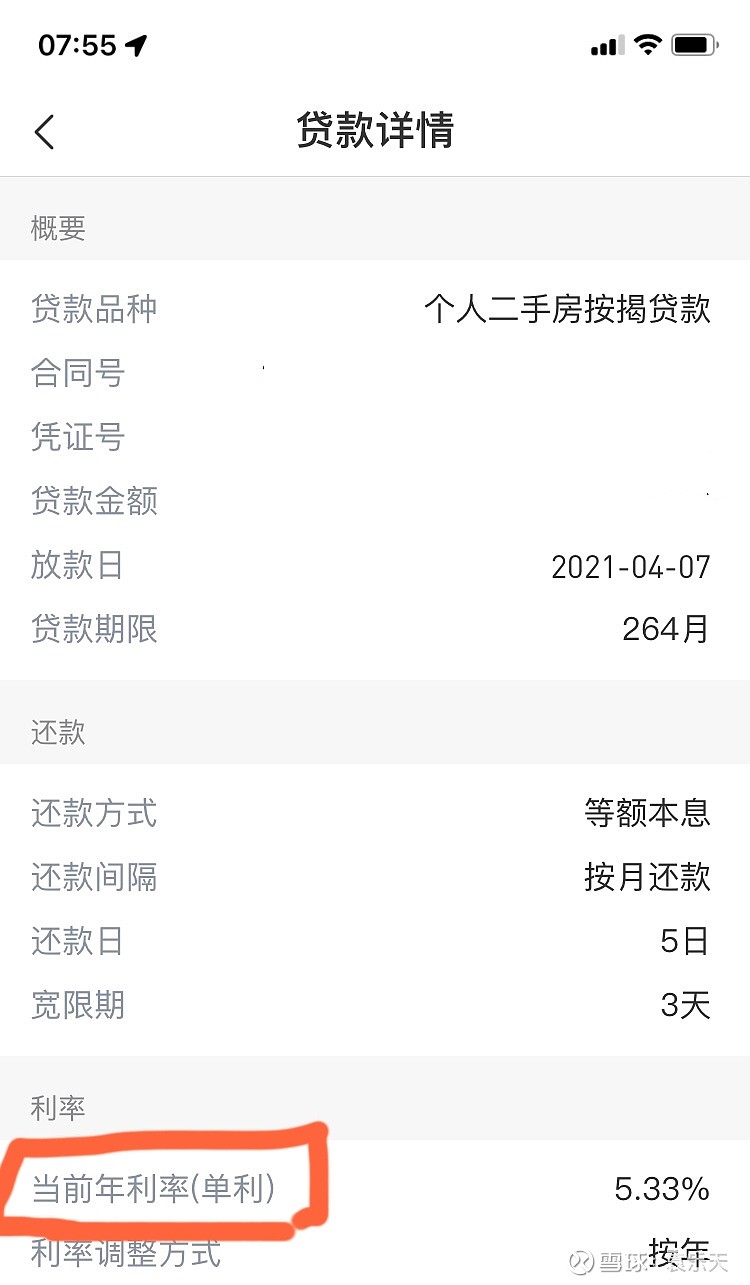Viewport: 750px width, 1285px height.
Task: Tap the clock time 07:55 in status bar
Action: tap(75, 43)
